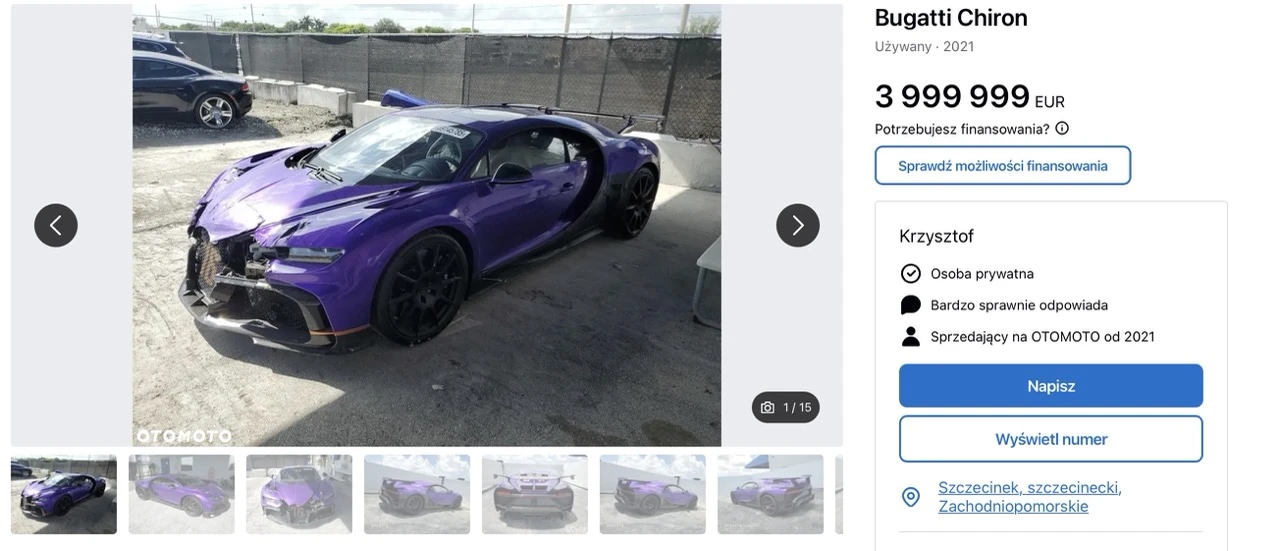Image resolution: width=1280 pixels, height=551 pixels.
Task: Open the main Bugatti Chiron photo
Action: [x=426, y=225]
